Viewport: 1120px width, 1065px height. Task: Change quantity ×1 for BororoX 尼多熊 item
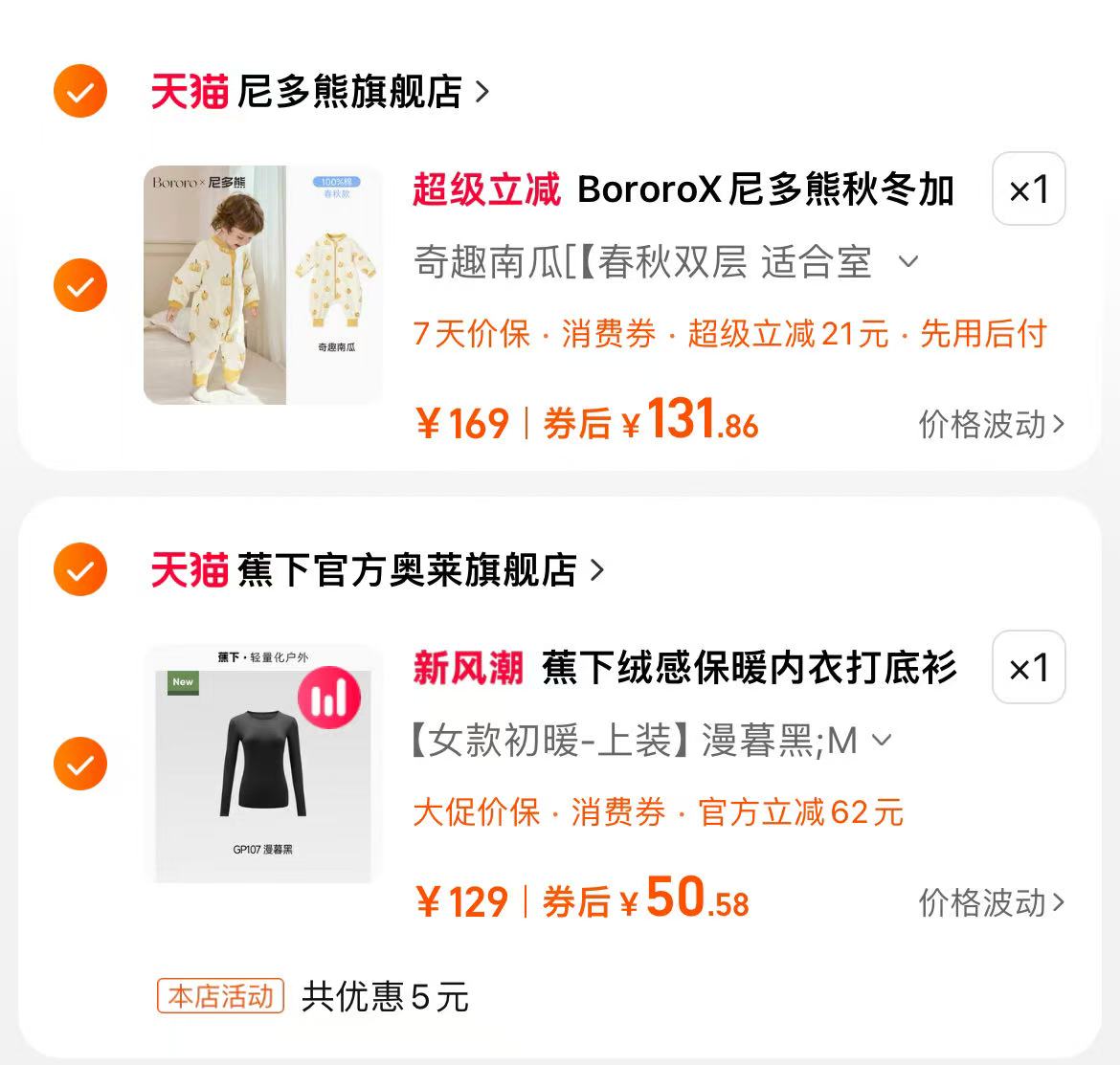click(1028, 189)
